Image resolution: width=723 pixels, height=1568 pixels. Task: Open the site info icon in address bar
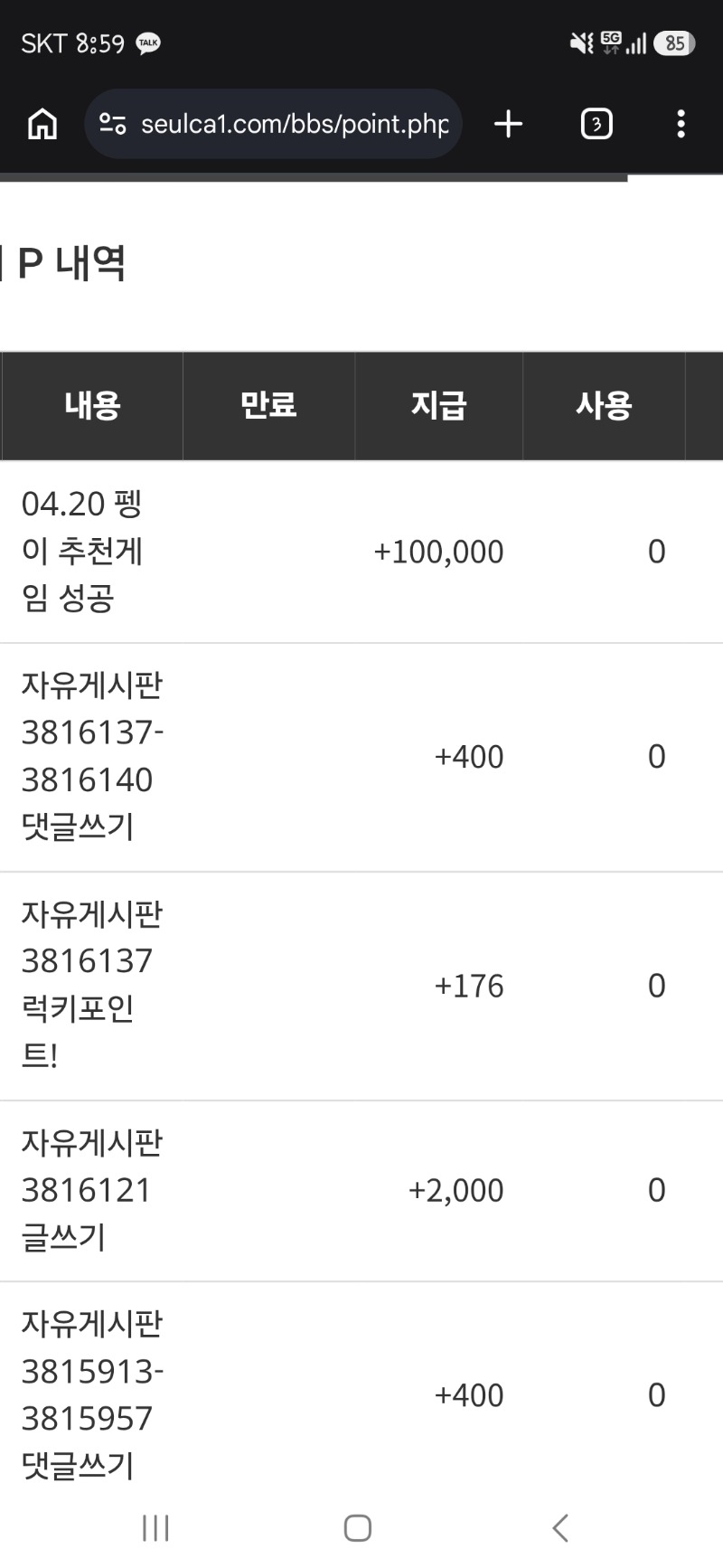(113, 124)
